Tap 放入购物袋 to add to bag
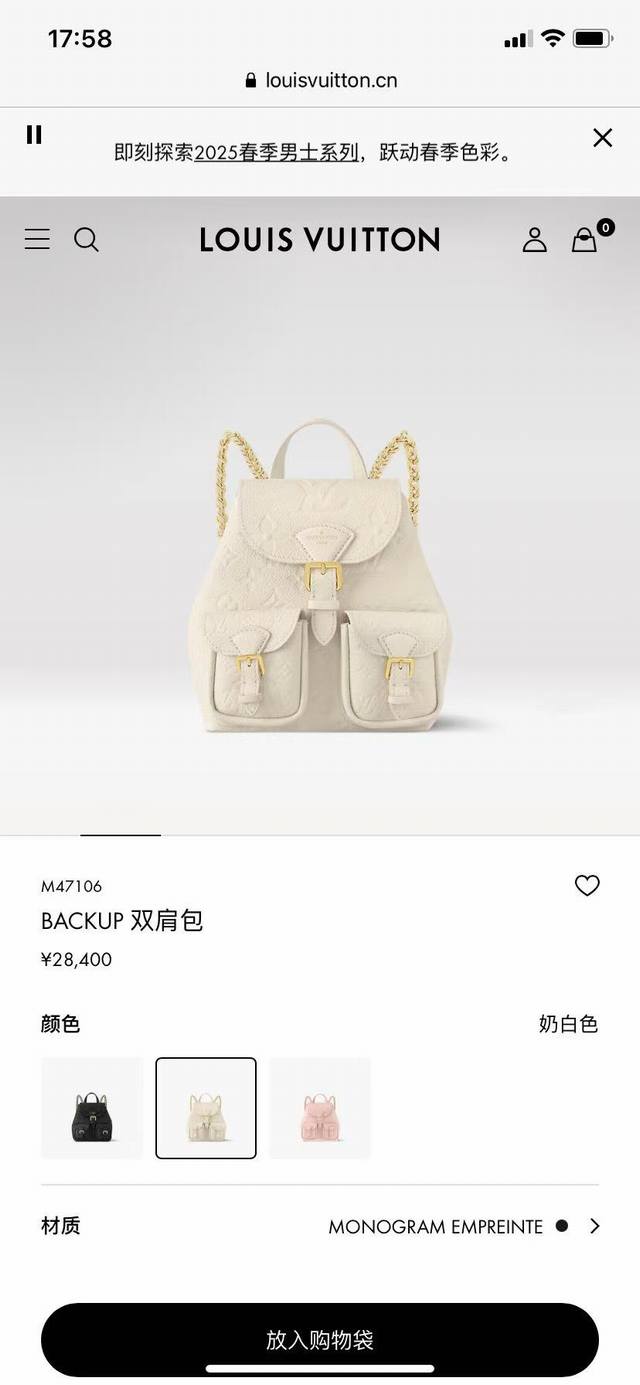The image size is (640, 1385). 320,1340
